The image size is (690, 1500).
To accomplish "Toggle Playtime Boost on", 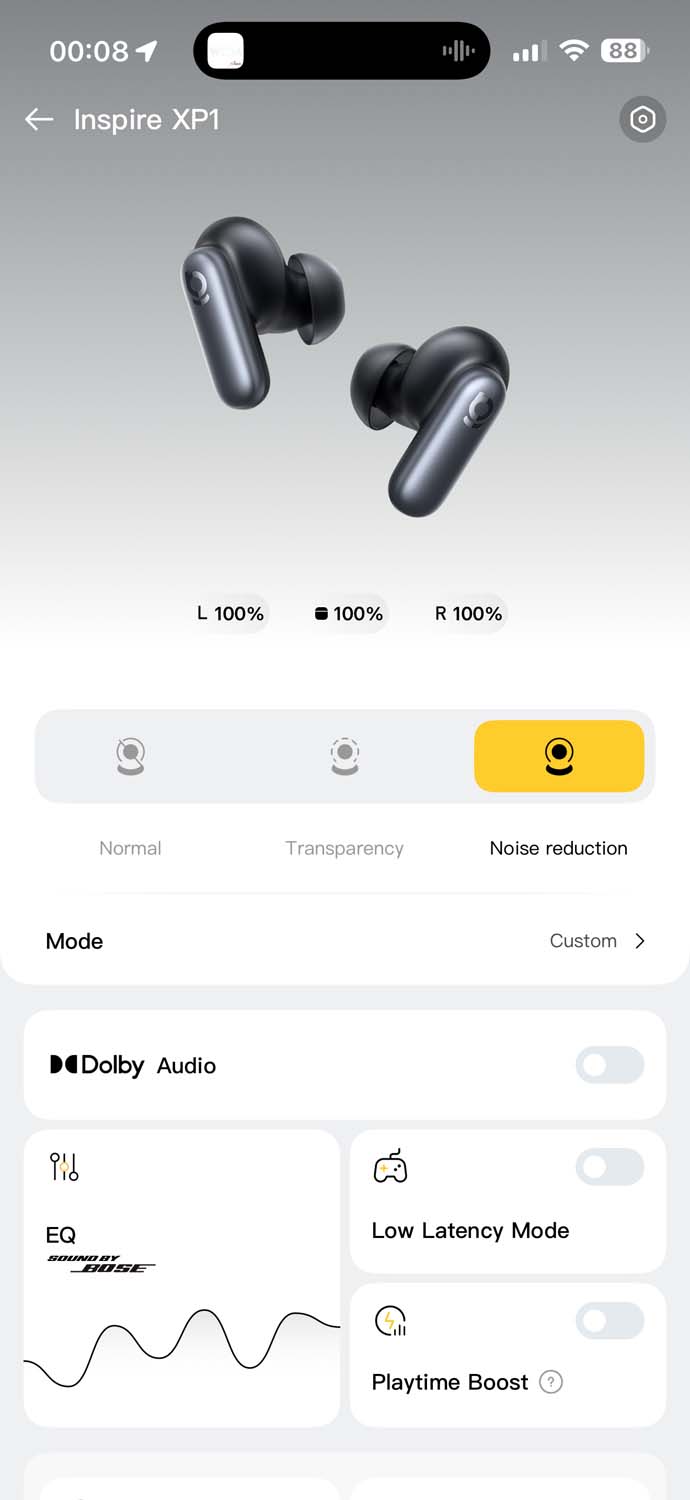I will coord(609,1321).
